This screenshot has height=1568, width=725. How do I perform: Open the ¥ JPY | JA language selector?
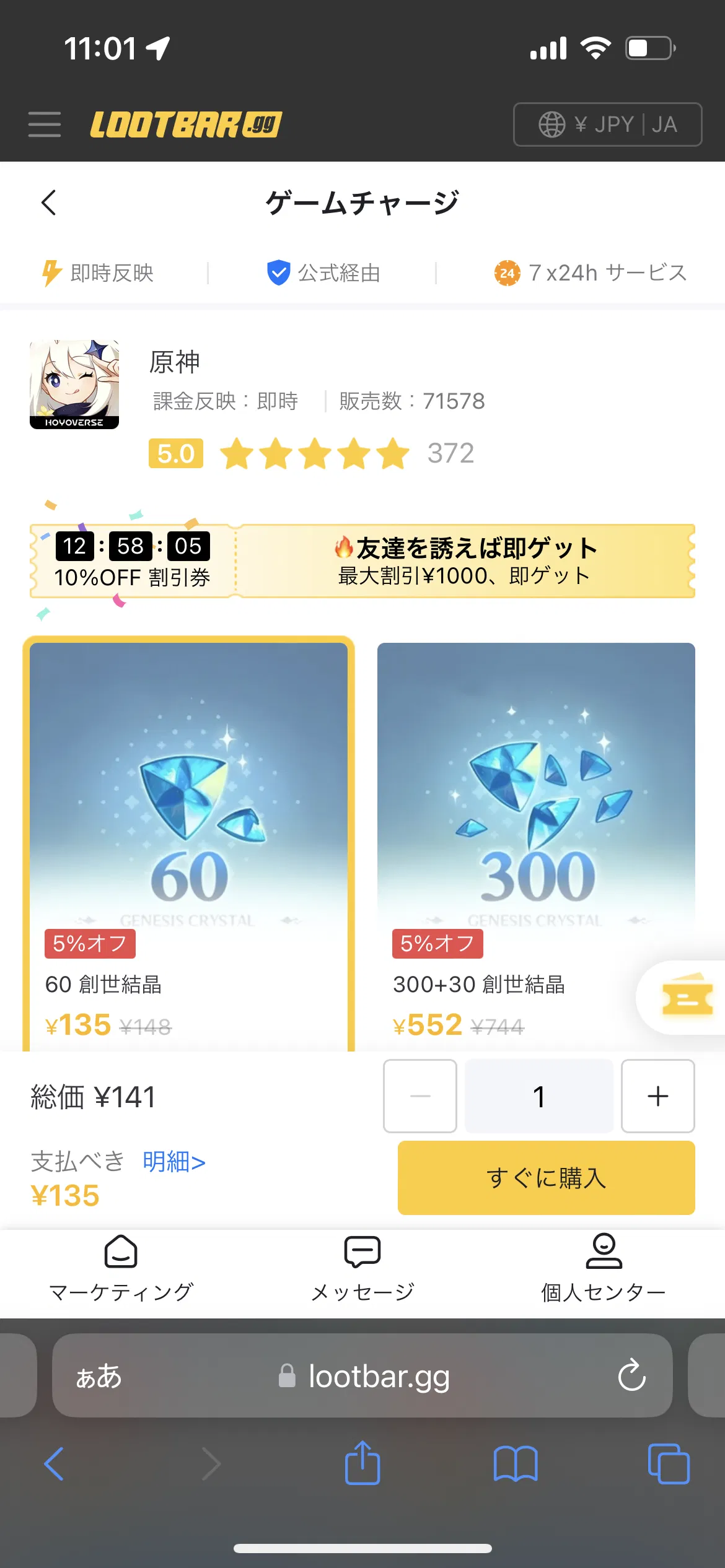pyautogui.click(x=607, y=124)
